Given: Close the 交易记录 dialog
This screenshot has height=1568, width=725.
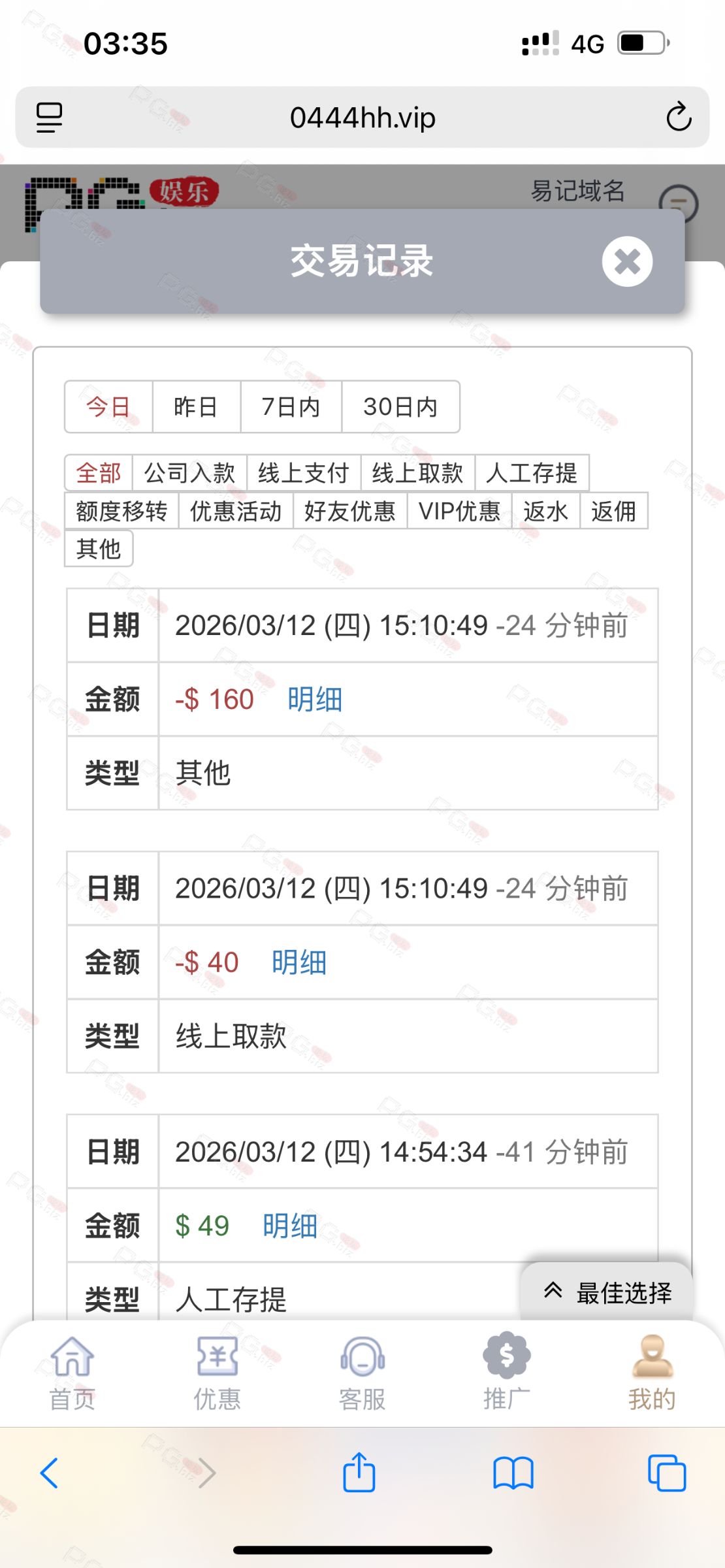Looking at the screenshot, I should [627, 261].
